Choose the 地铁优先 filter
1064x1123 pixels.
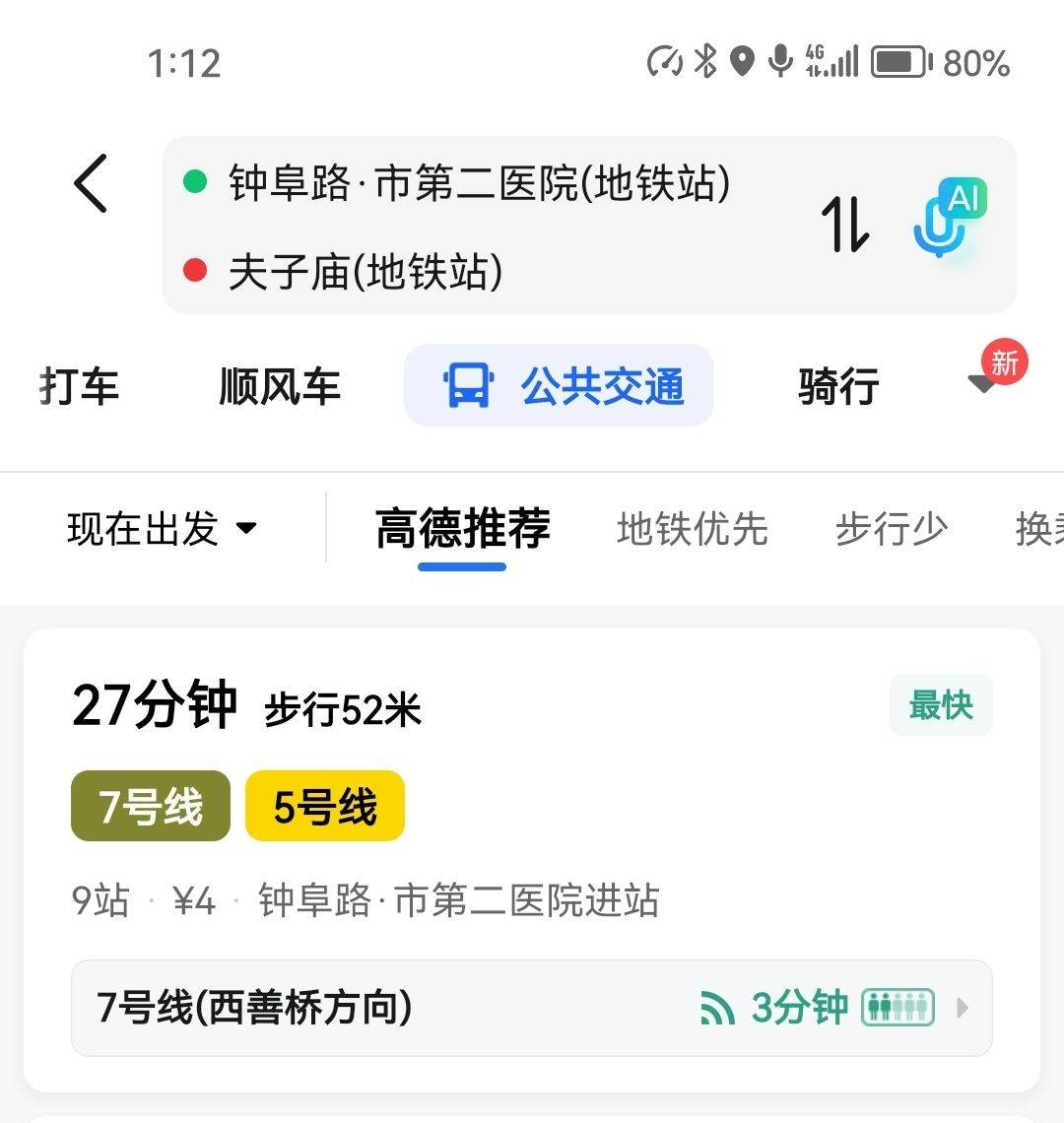click(692, 529)
